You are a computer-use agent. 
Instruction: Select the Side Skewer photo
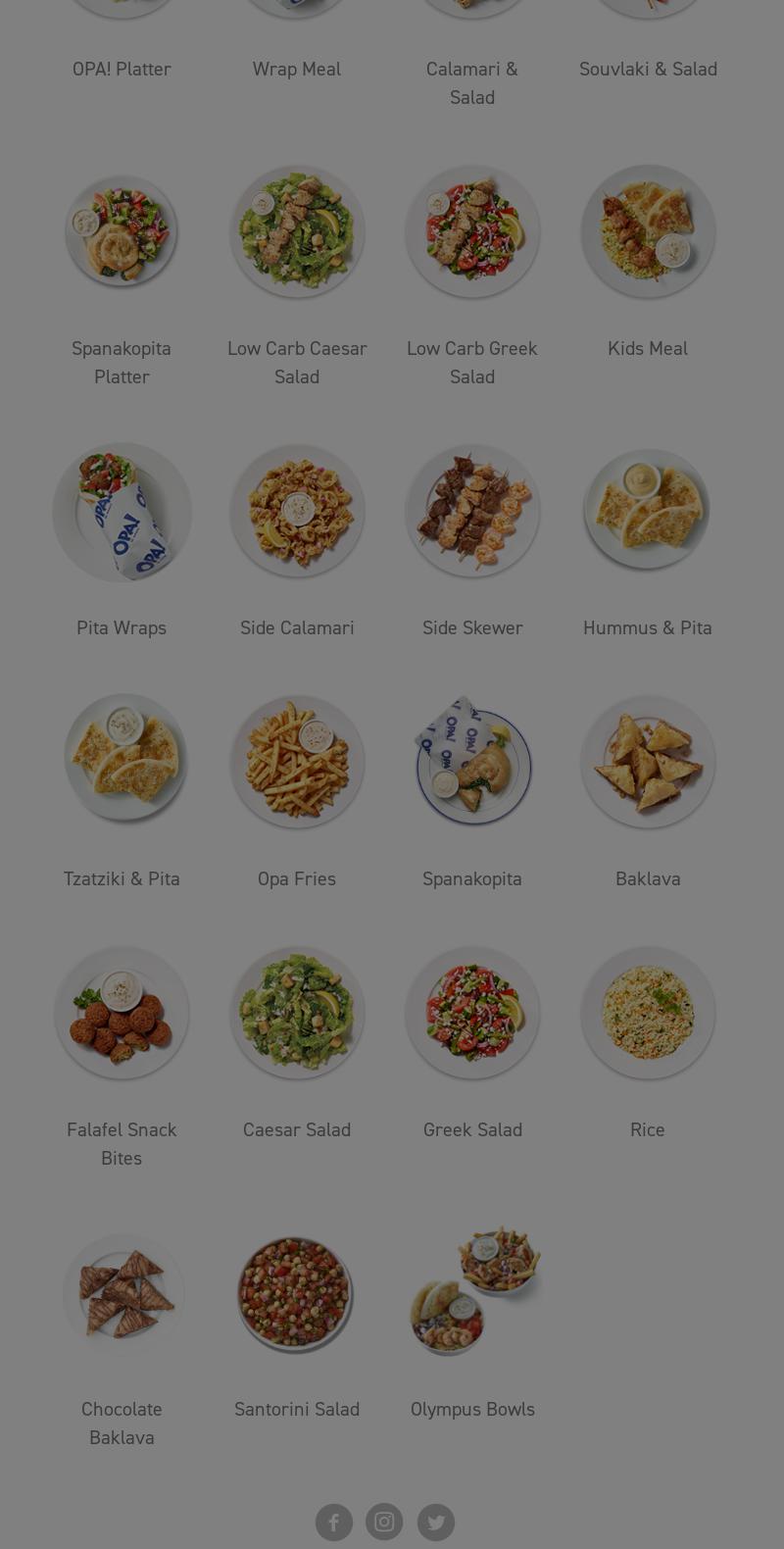[x=472, y=511]
